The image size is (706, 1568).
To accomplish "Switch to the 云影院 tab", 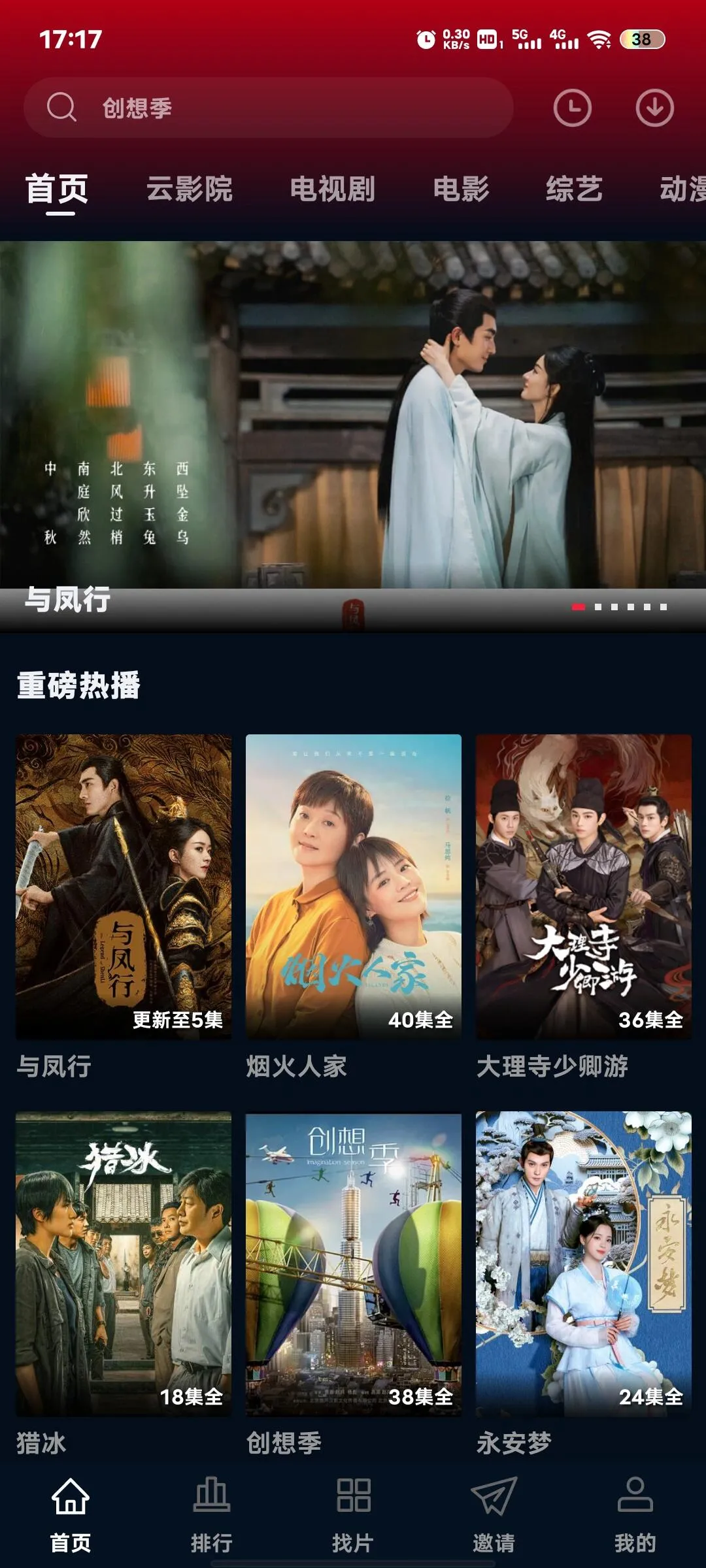I will point(189,189).
